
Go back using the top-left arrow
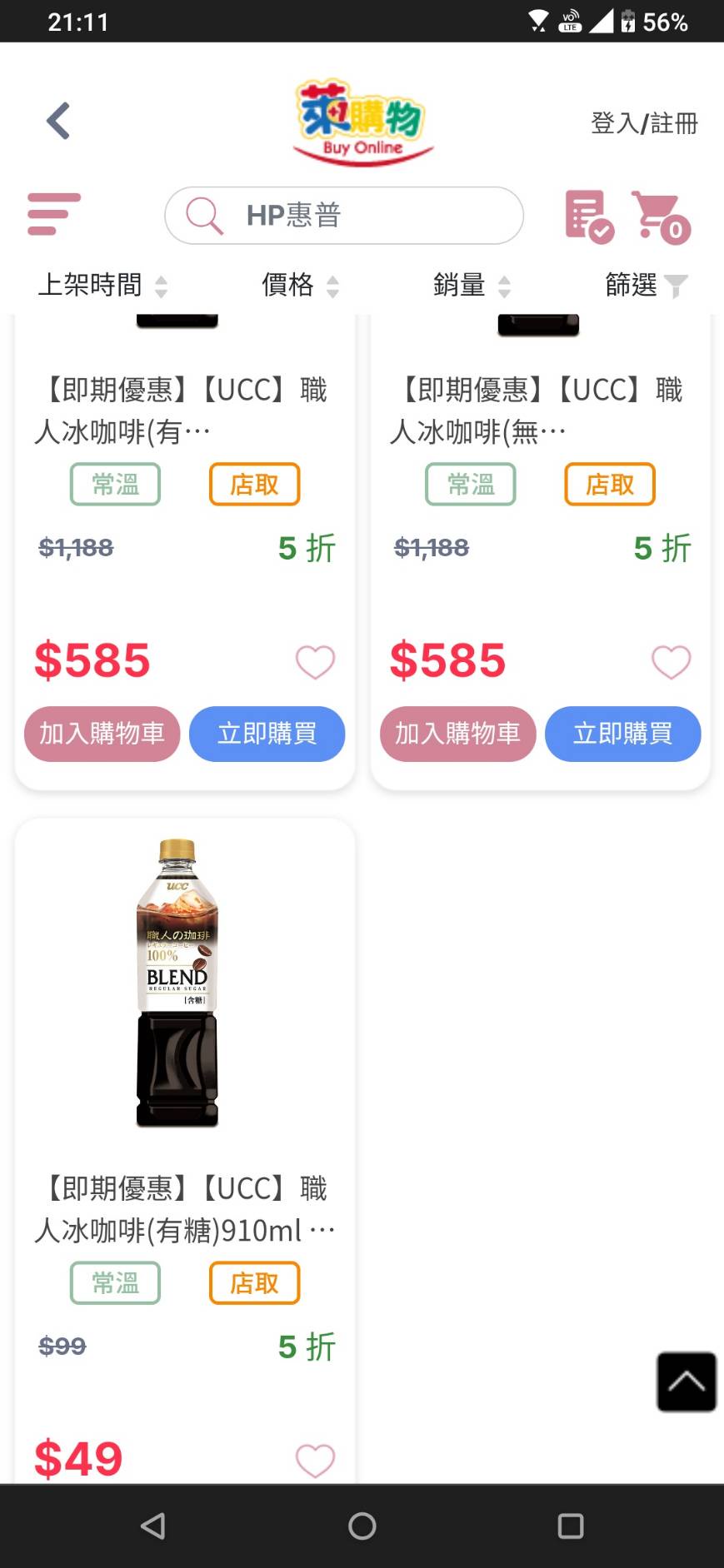tap(57, 122)
